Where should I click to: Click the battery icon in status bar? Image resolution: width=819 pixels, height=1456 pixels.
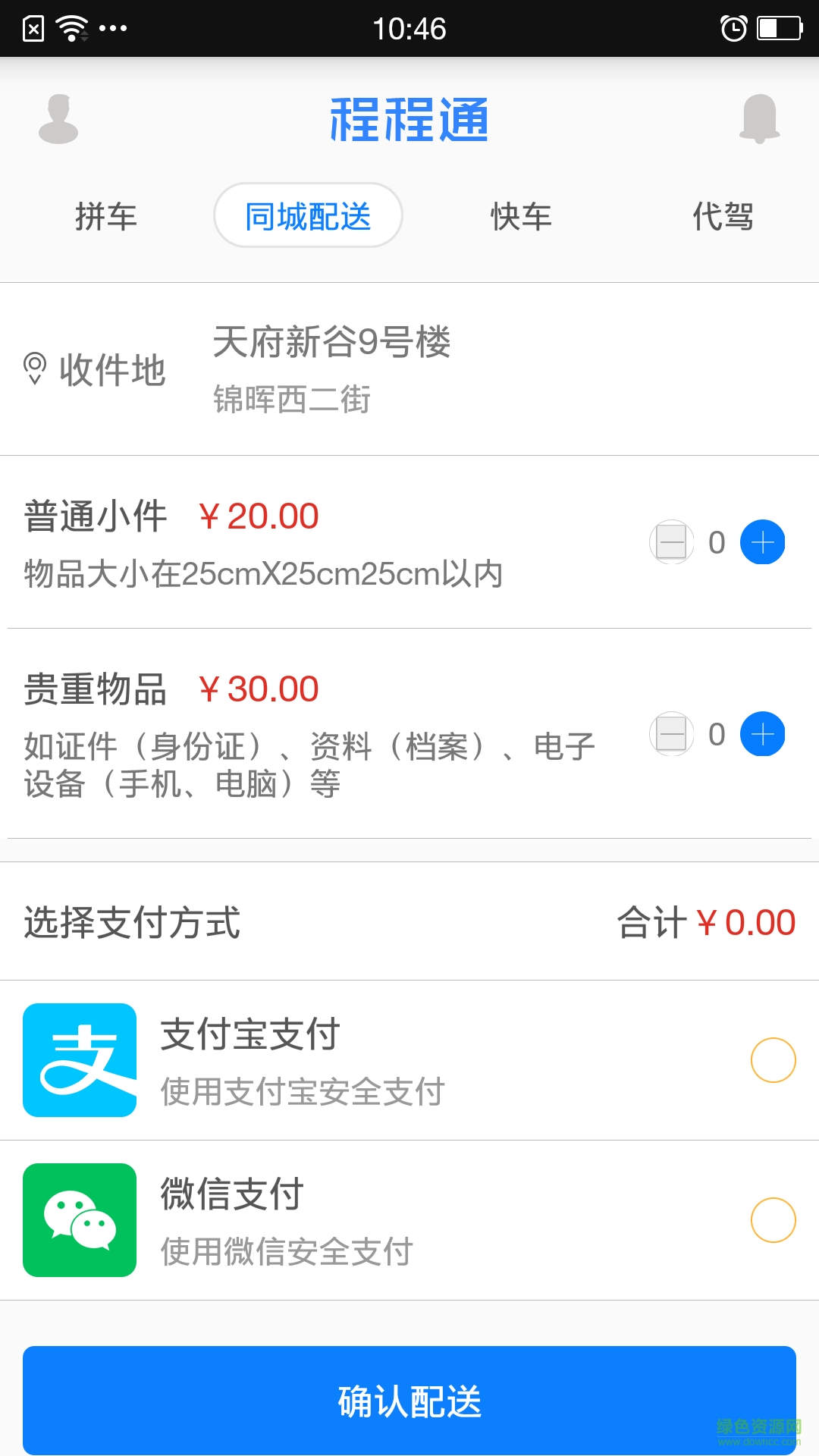pos(777,27)
